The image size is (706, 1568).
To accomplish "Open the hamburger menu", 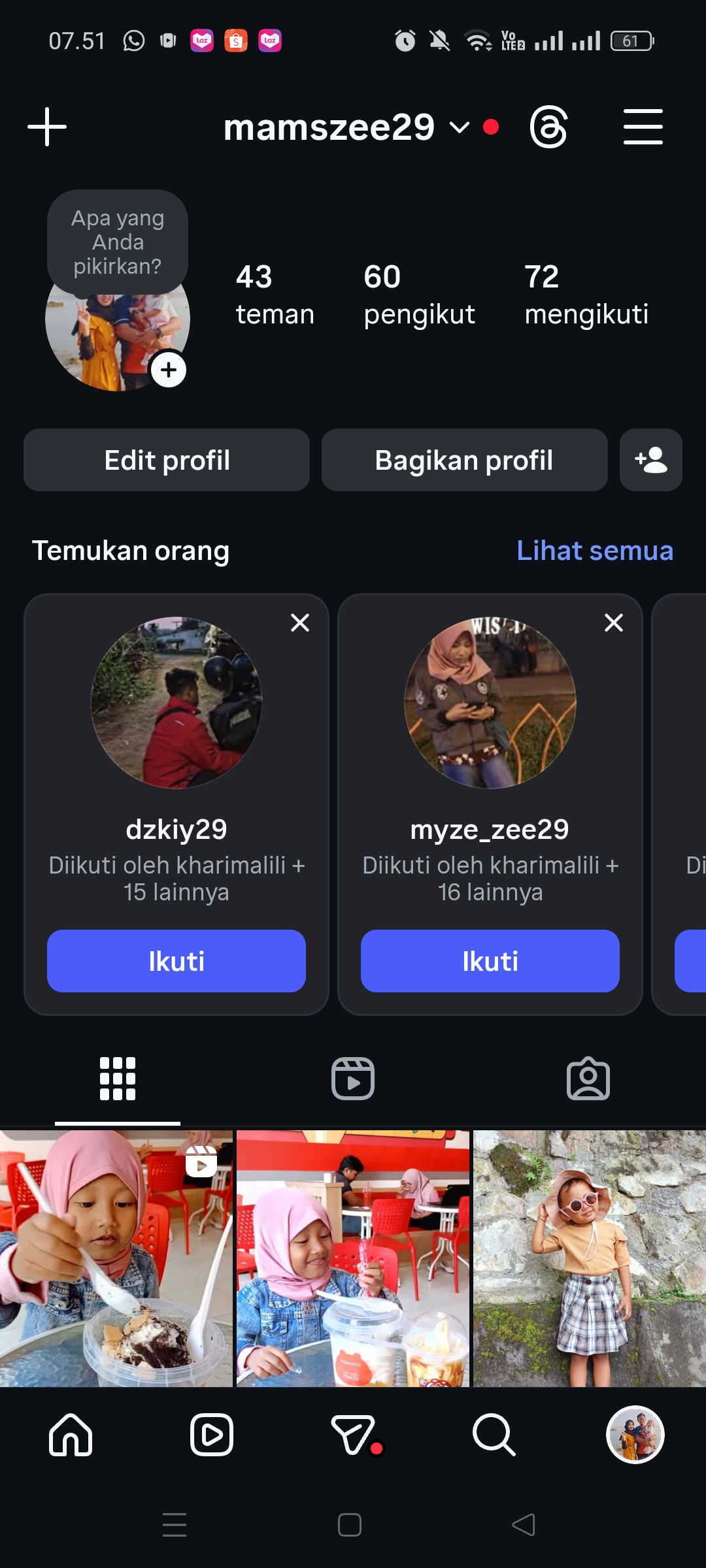I will (643, 127).
